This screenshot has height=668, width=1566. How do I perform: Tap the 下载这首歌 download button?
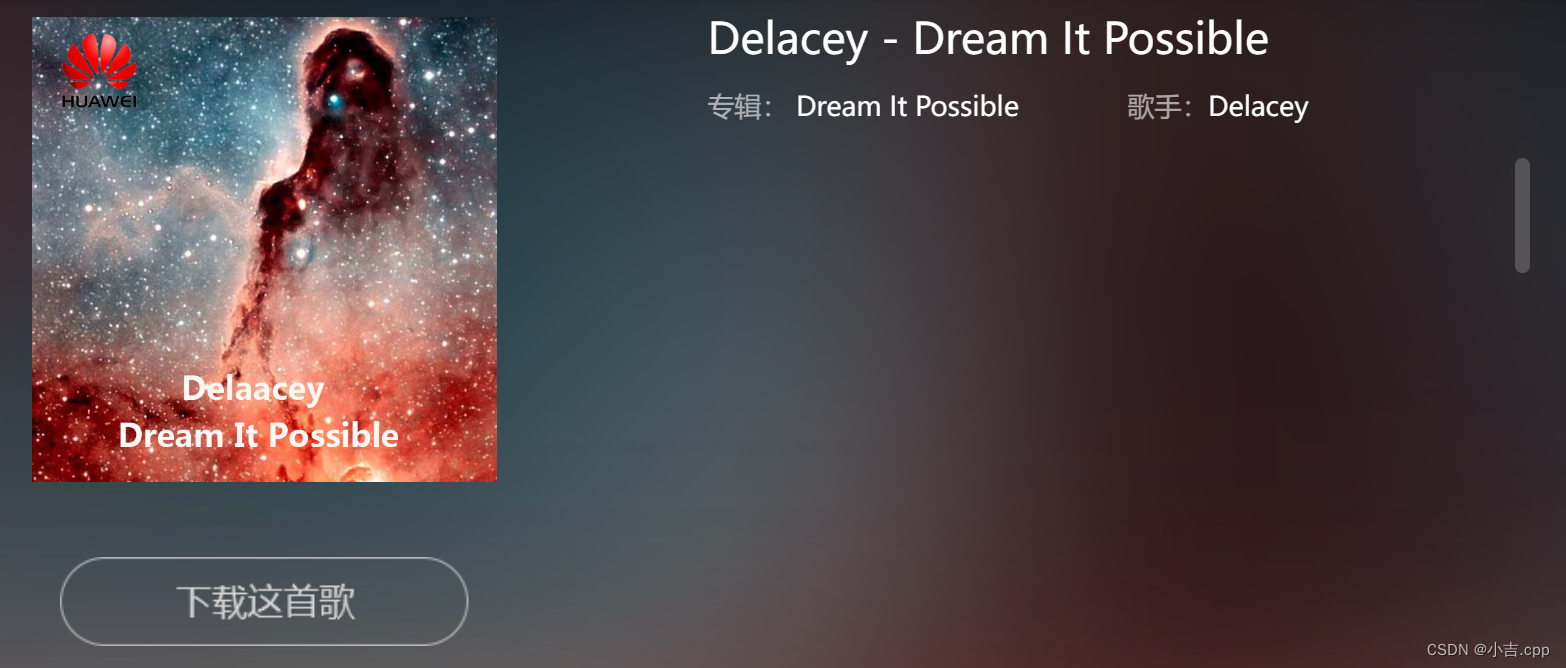pos(264,602)
